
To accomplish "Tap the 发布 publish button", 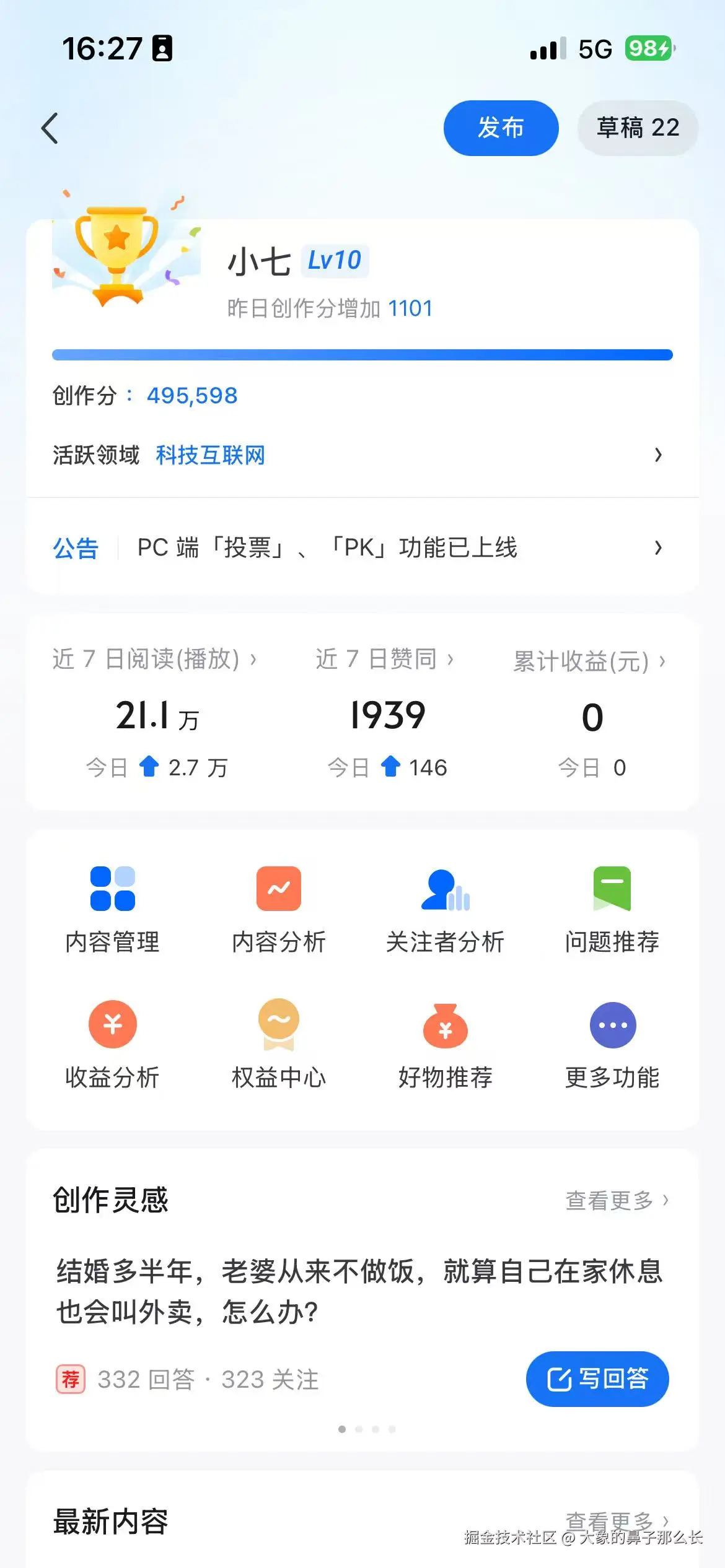I will tap(500, 128).
